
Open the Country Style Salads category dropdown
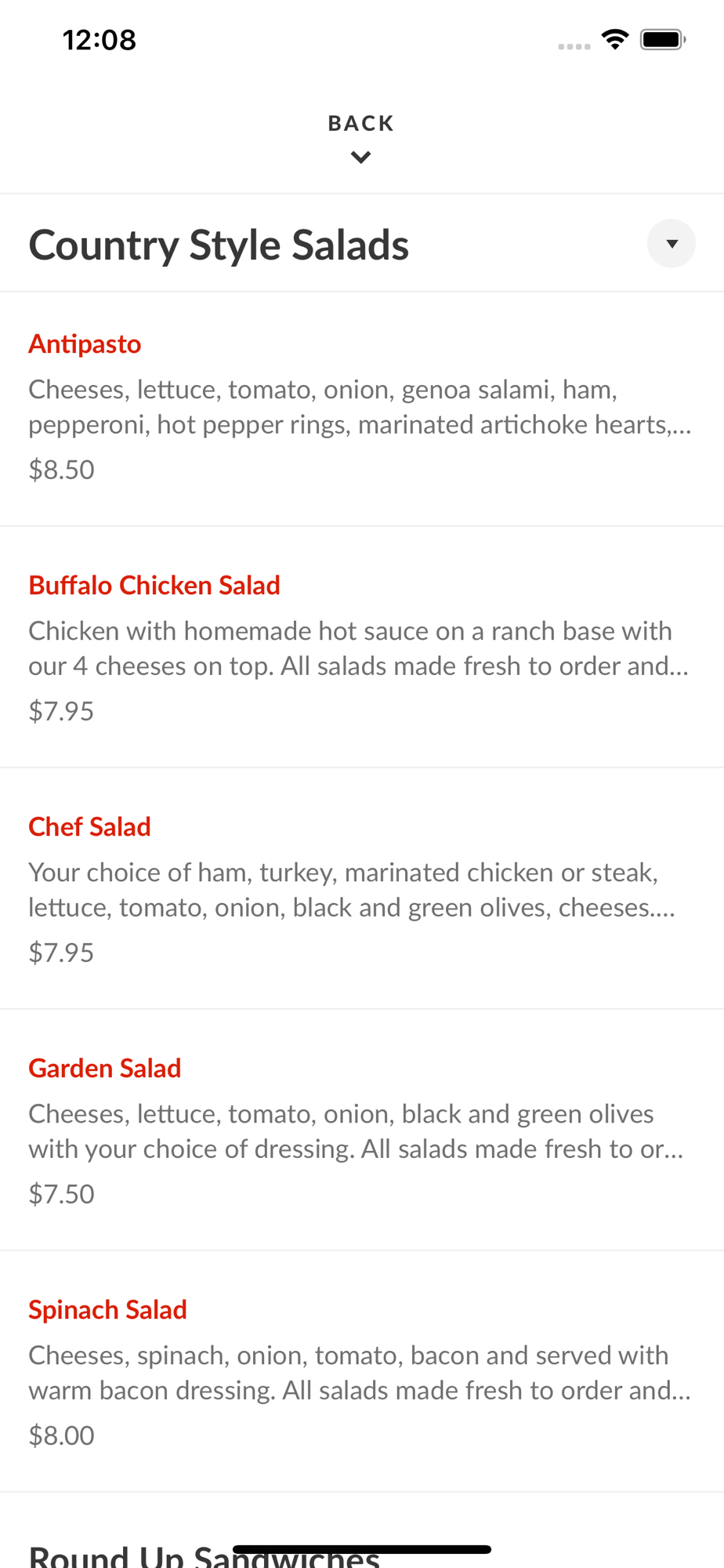coord(671,244)
